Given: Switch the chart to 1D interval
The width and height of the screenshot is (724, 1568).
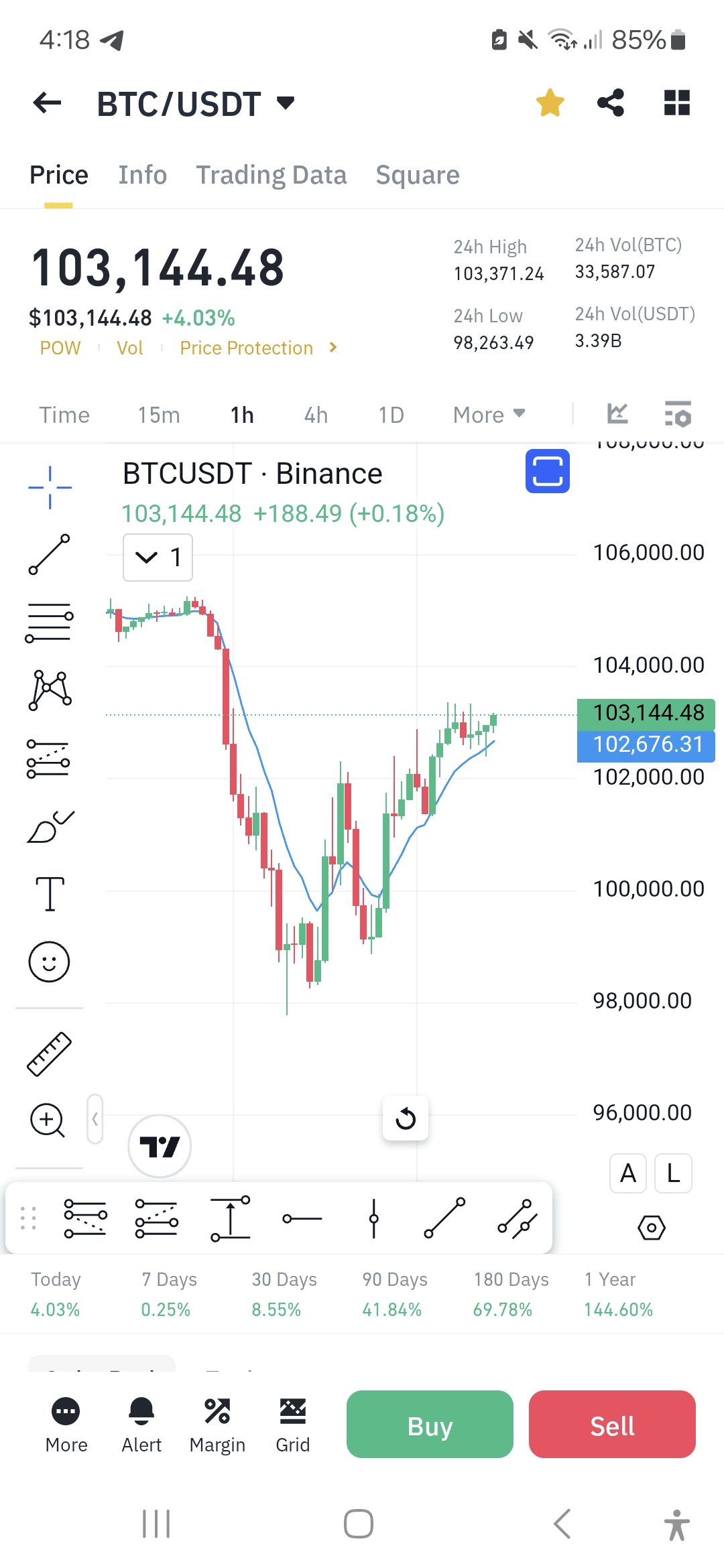Looking at the screenshot, I should pyautogui.click(x=391, y=415).
